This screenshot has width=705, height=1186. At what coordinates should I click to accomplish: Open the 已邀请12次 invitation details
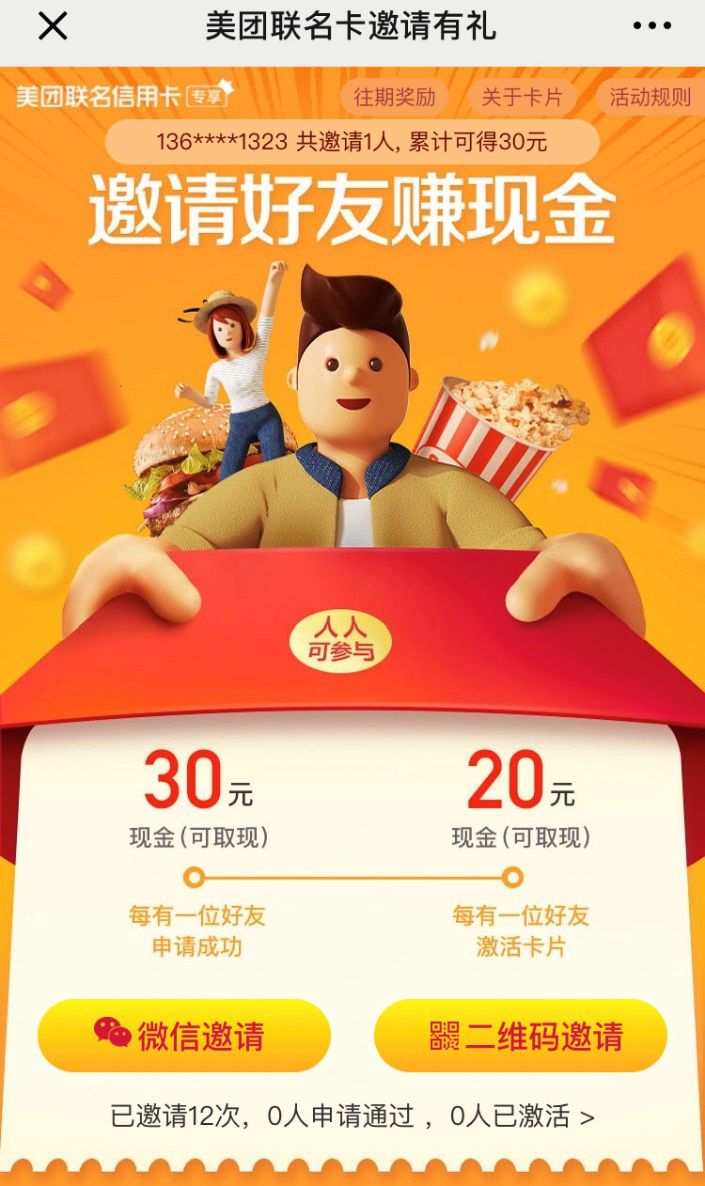352,1116
